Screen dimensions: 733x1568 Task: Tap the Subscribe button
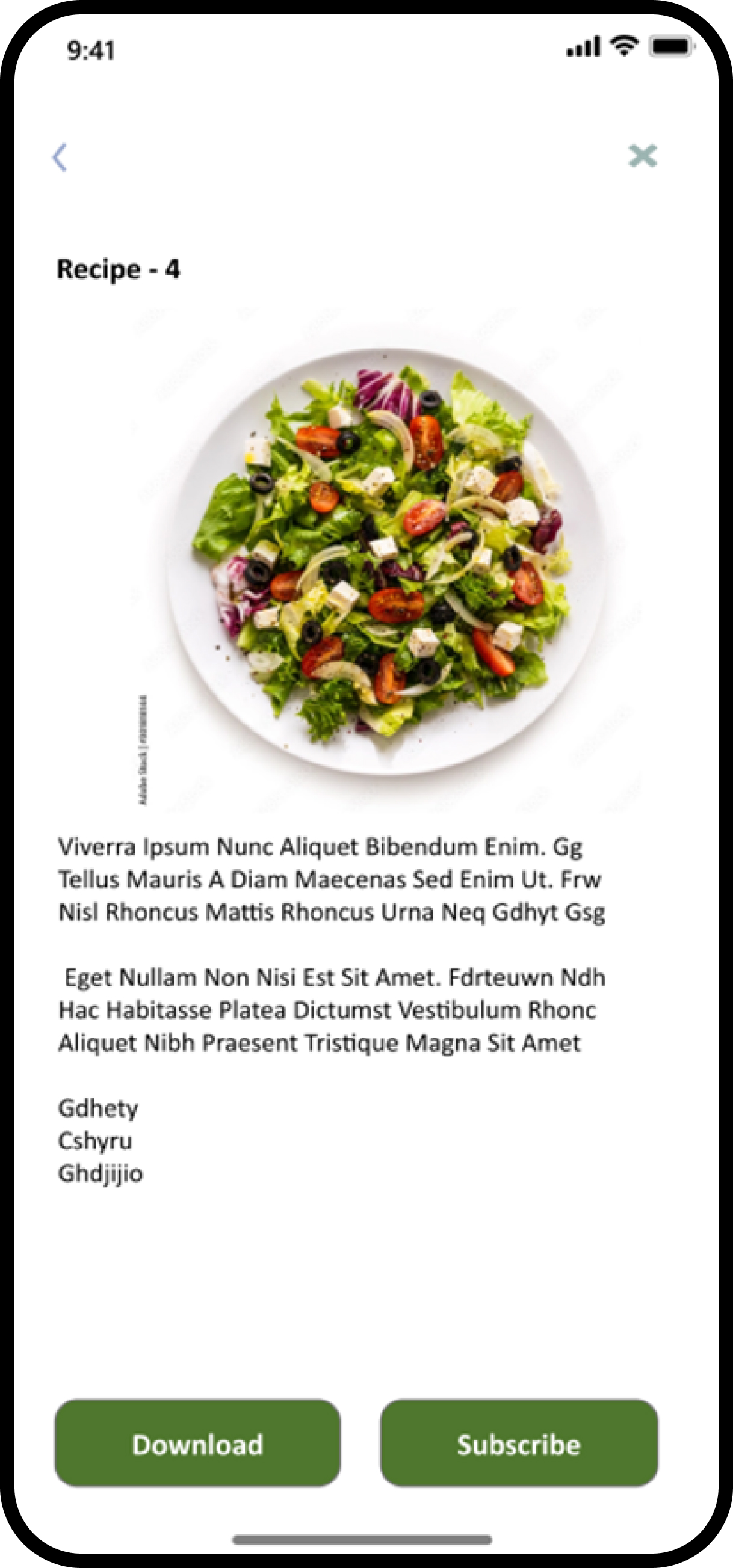[x=519, y=1444]
